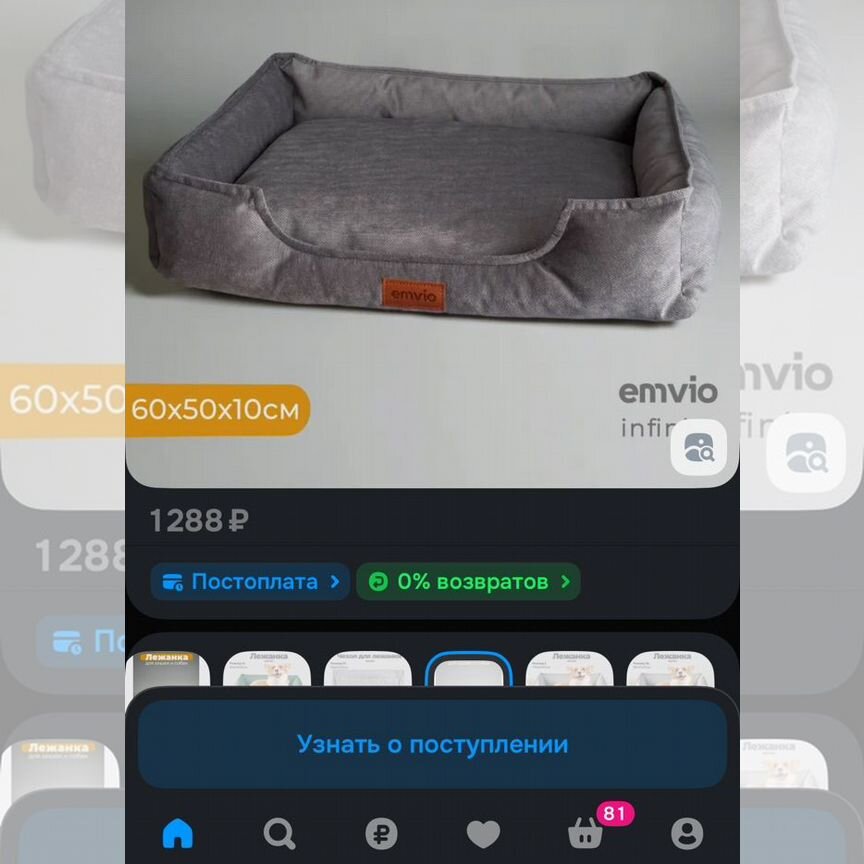Switch to the profile tab

tap(687, 832)
